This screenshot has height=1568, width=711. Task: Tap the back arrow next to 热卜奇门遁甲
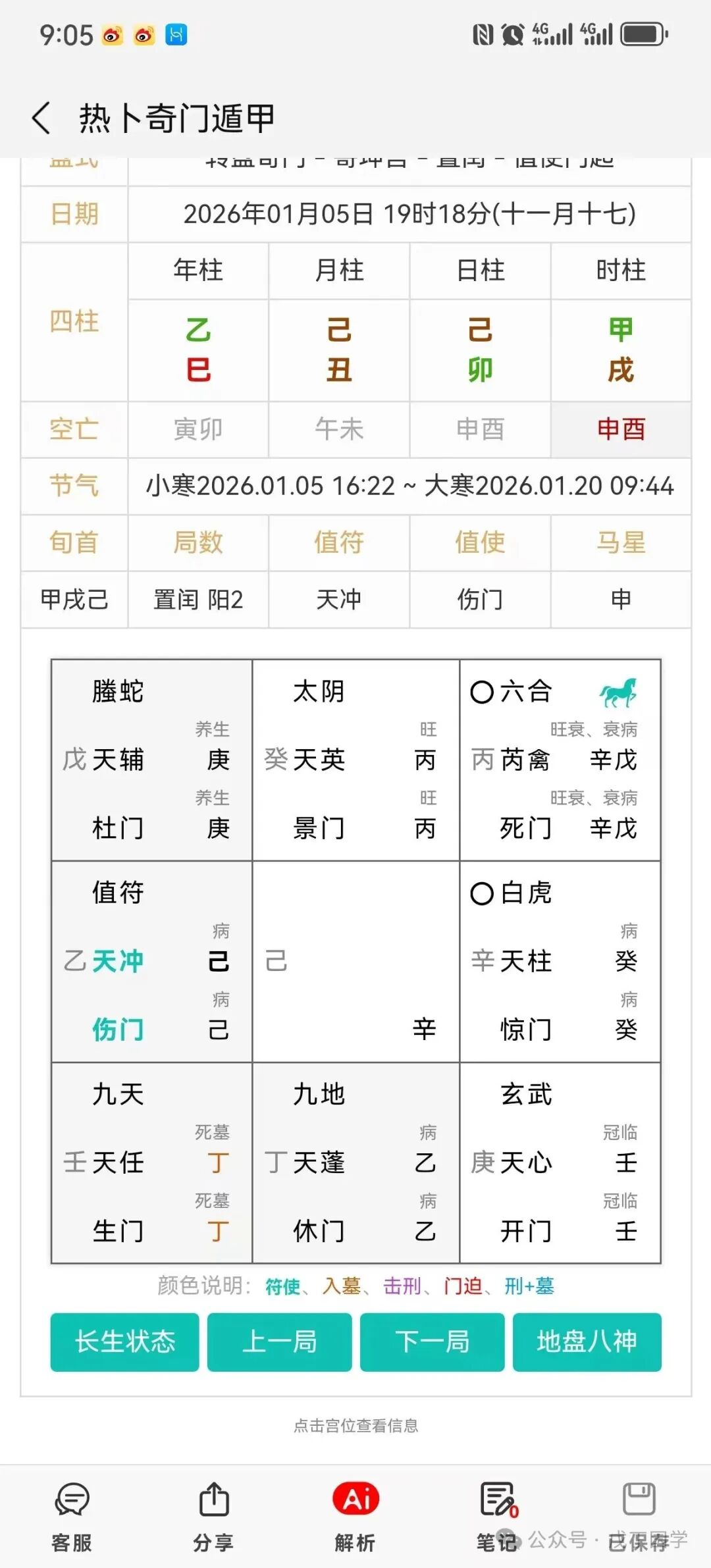[x=41, y=118]
